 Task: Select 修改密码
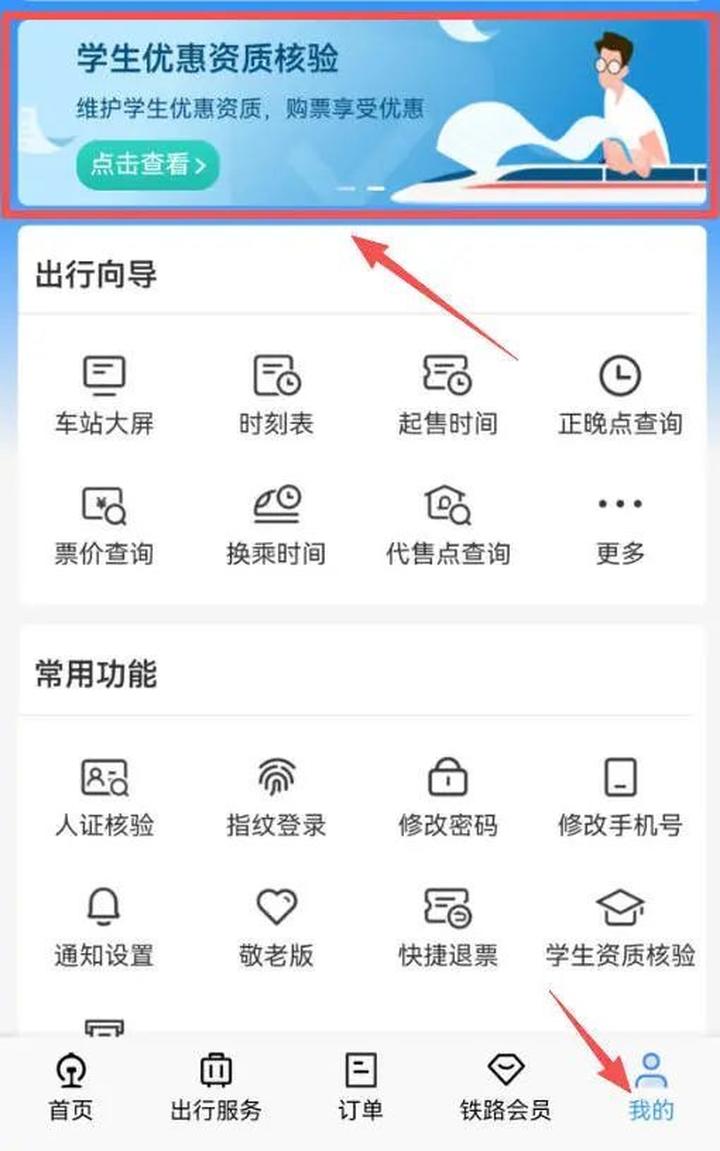[x=447, y=796]
